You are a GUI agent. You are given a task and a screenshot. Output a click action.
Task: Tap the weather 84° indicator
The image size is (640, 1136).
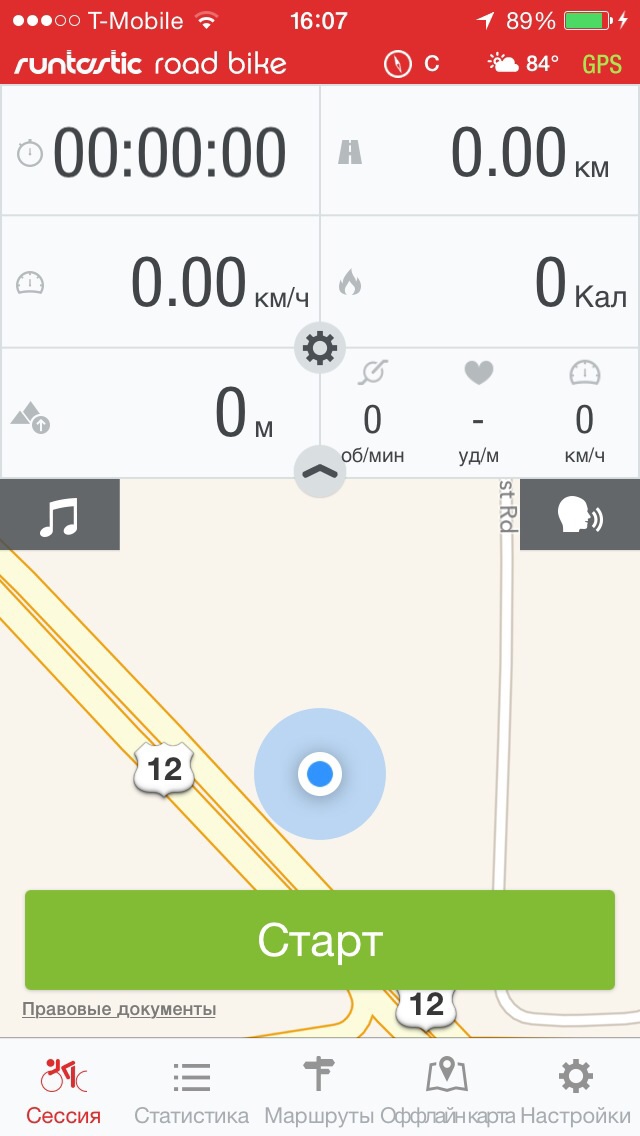pyautogui.click(x=523, y=64)
